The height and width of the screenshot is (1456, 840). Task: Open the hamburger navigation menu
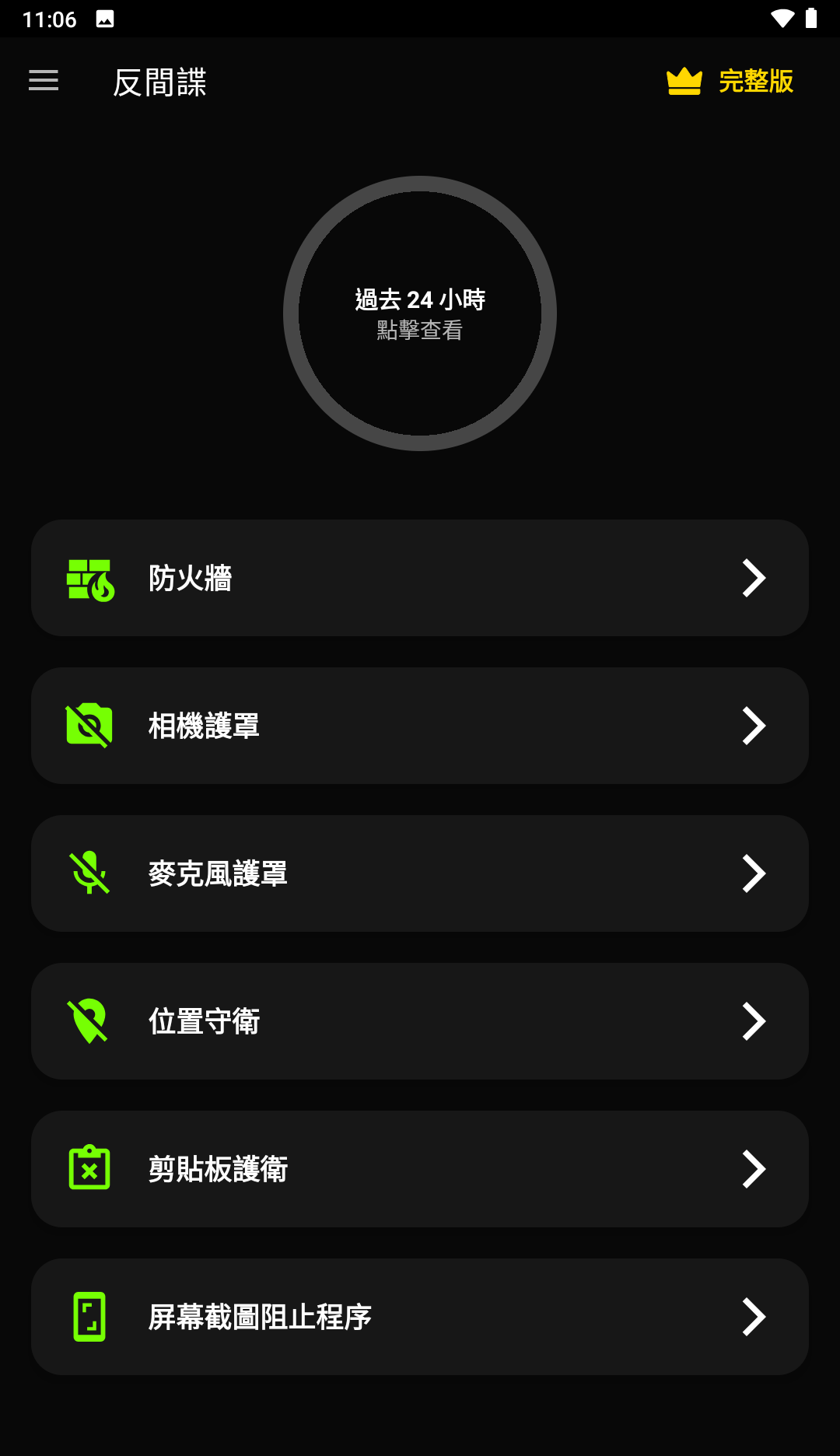pyautogui.click(x=43, y=80)
